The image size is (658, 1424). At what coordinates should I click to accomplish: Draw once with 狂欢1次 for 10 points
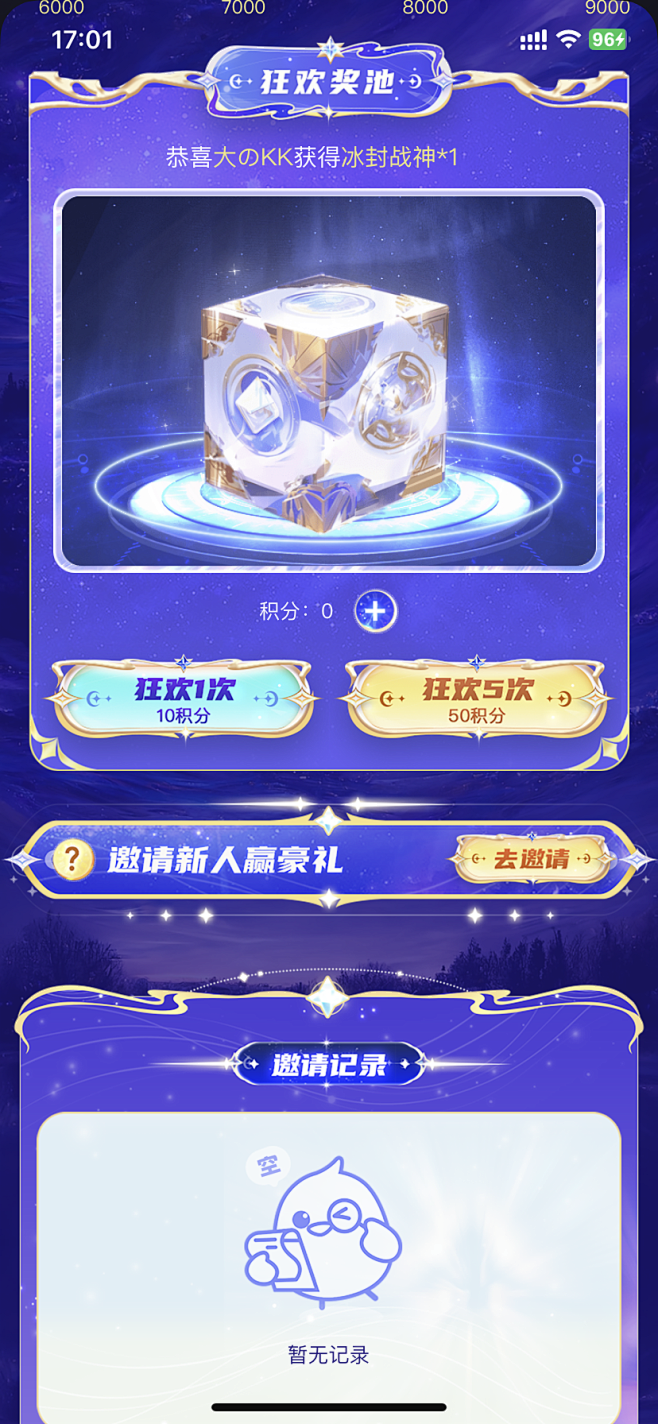click(183, 699)
